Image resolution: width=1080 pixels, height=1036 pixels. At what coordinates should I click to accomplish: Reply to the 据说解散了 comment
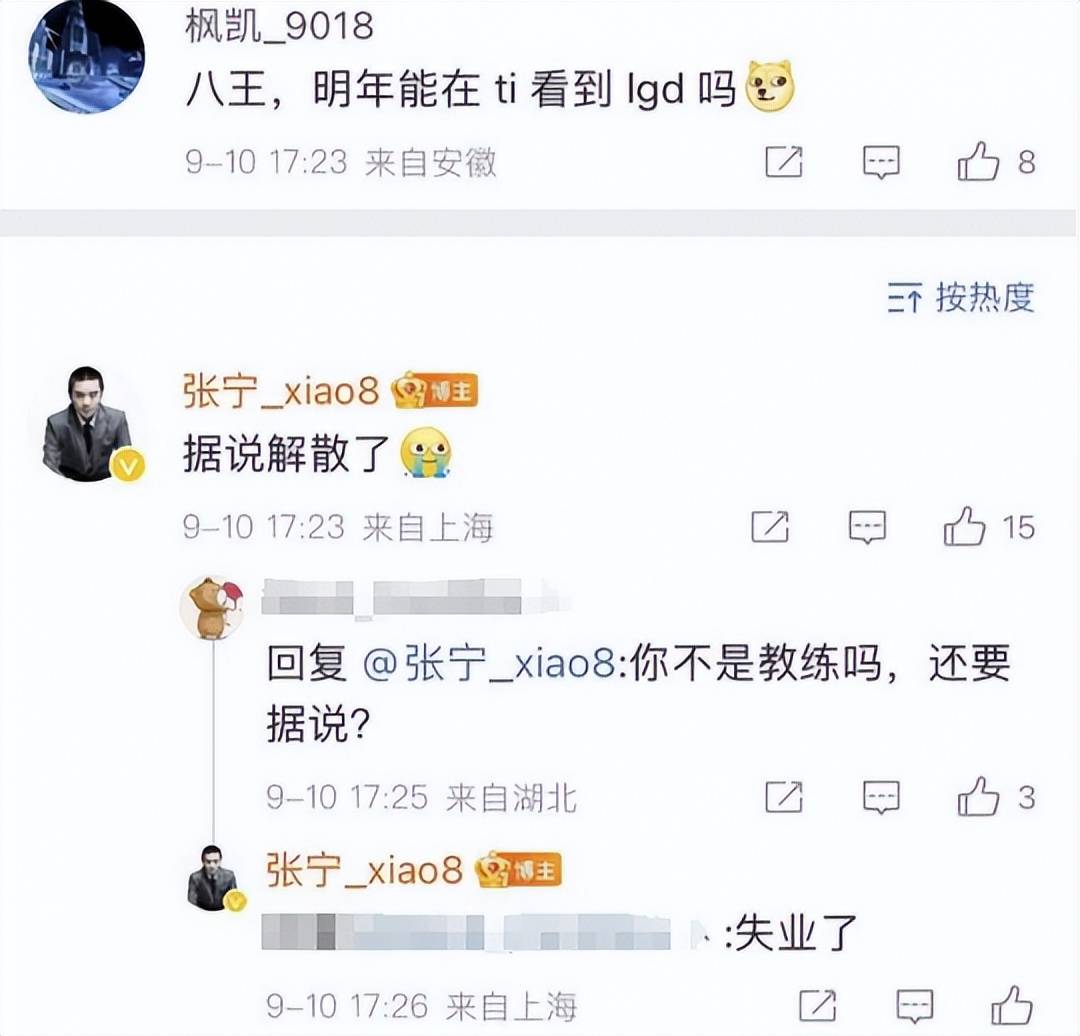click(867, 527)
